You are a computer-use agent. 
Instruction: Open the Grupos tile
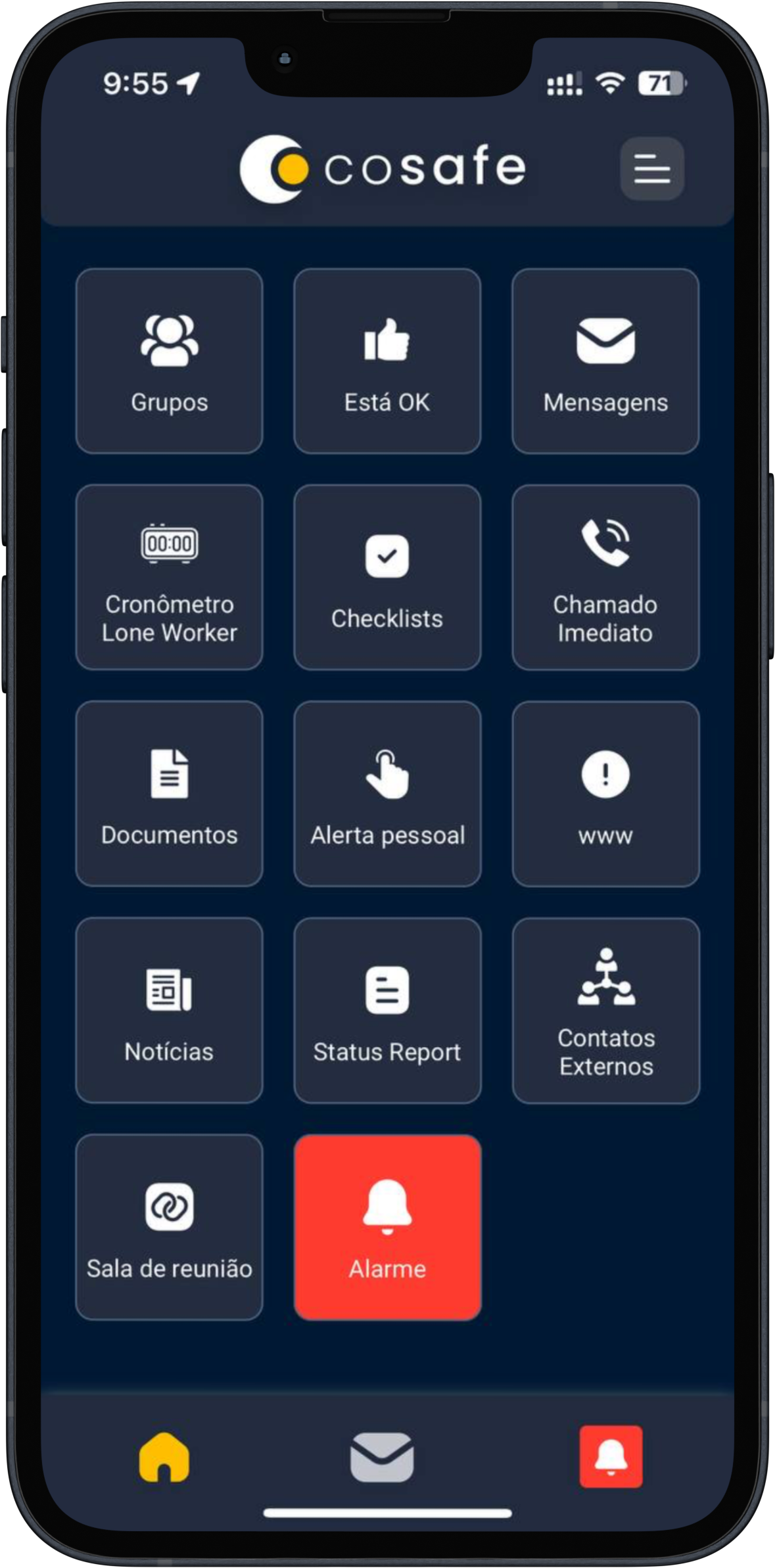pyautogui.click(x=170, y=361)
